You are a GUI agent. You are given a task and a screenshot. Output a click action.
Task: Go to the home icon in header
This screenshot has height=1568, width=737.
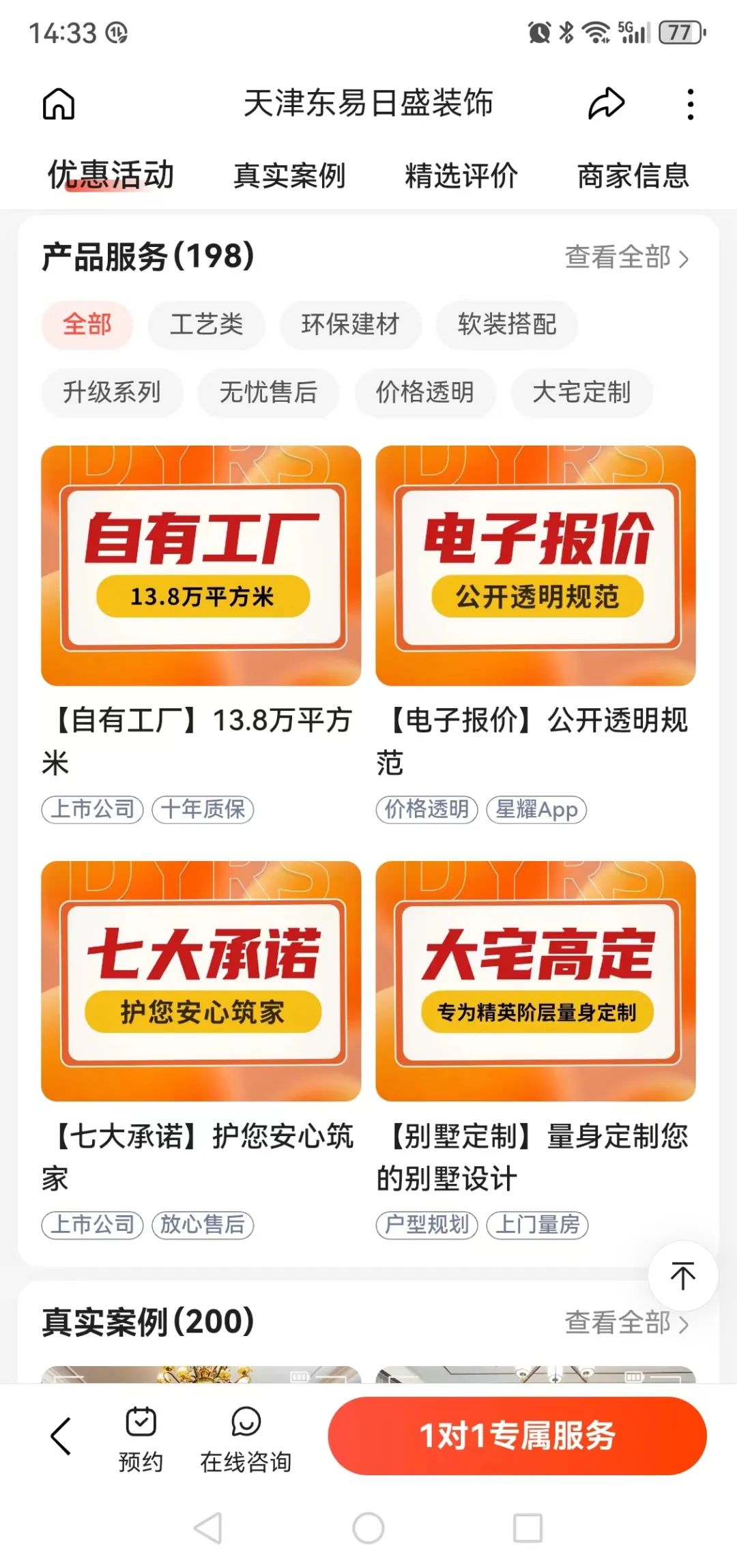pos(59,104)
